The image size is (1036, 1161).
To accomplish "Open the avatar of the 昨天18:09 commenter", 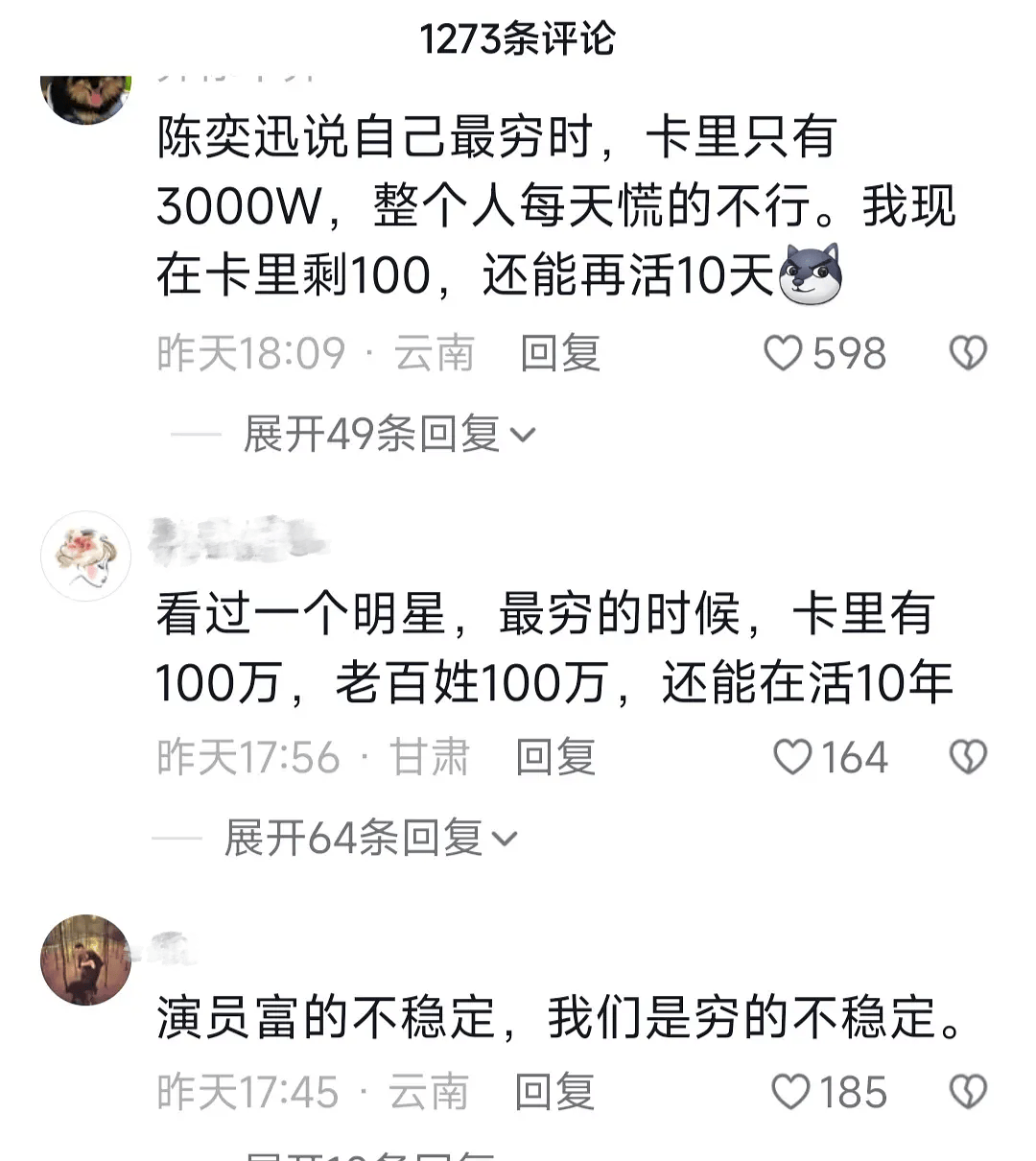I will point(85,96).
